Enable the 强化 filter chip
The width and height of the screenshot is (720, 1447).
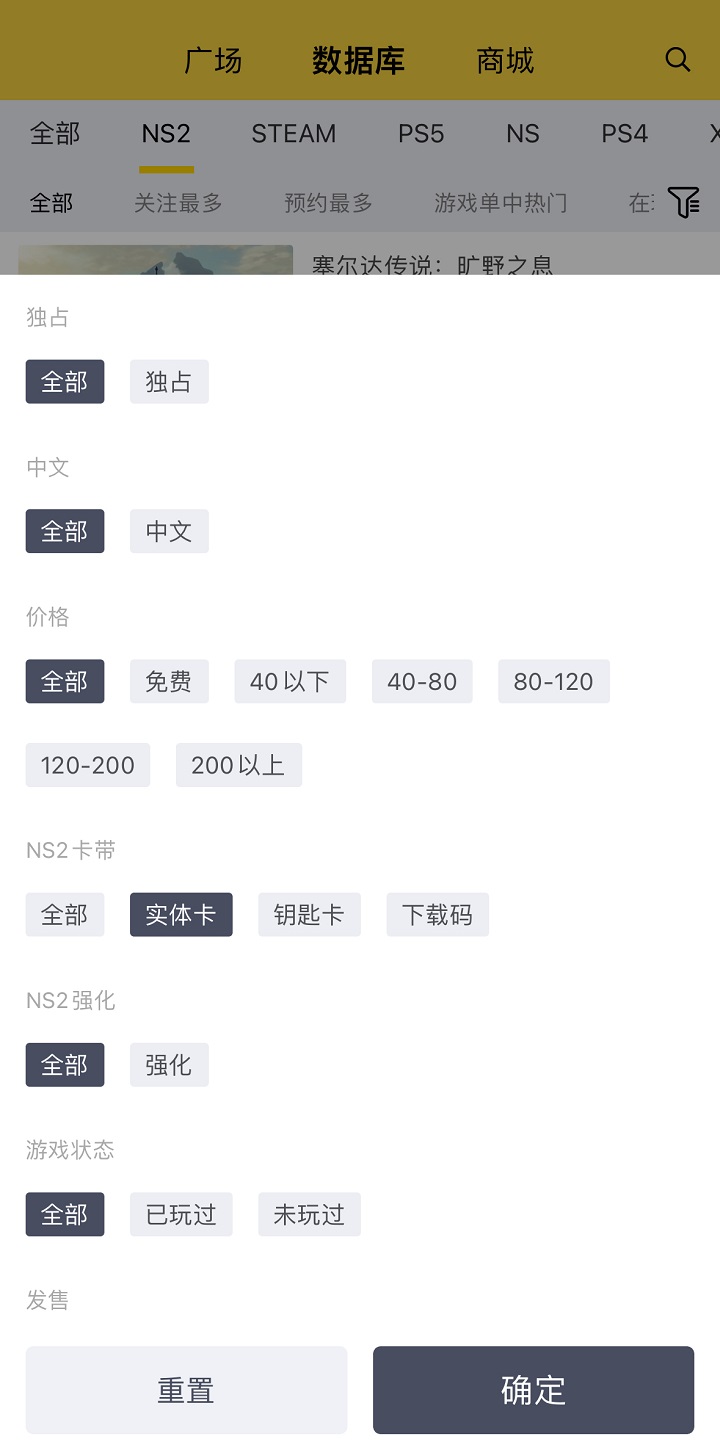pyautogui.click(x=169, y=1065)
